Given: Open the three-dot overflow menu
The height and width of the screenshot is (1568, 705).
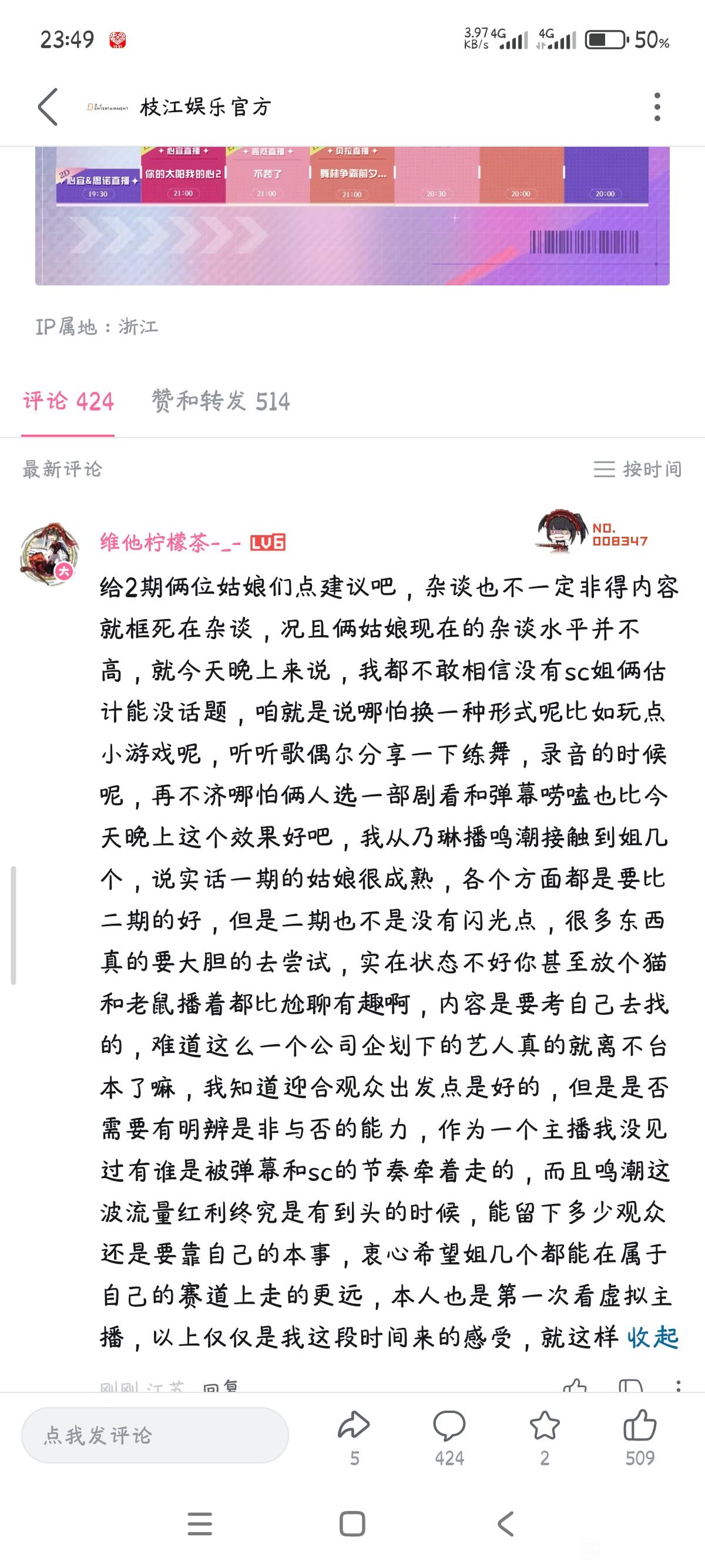Looking at the screenshot, I should (657, 107).
